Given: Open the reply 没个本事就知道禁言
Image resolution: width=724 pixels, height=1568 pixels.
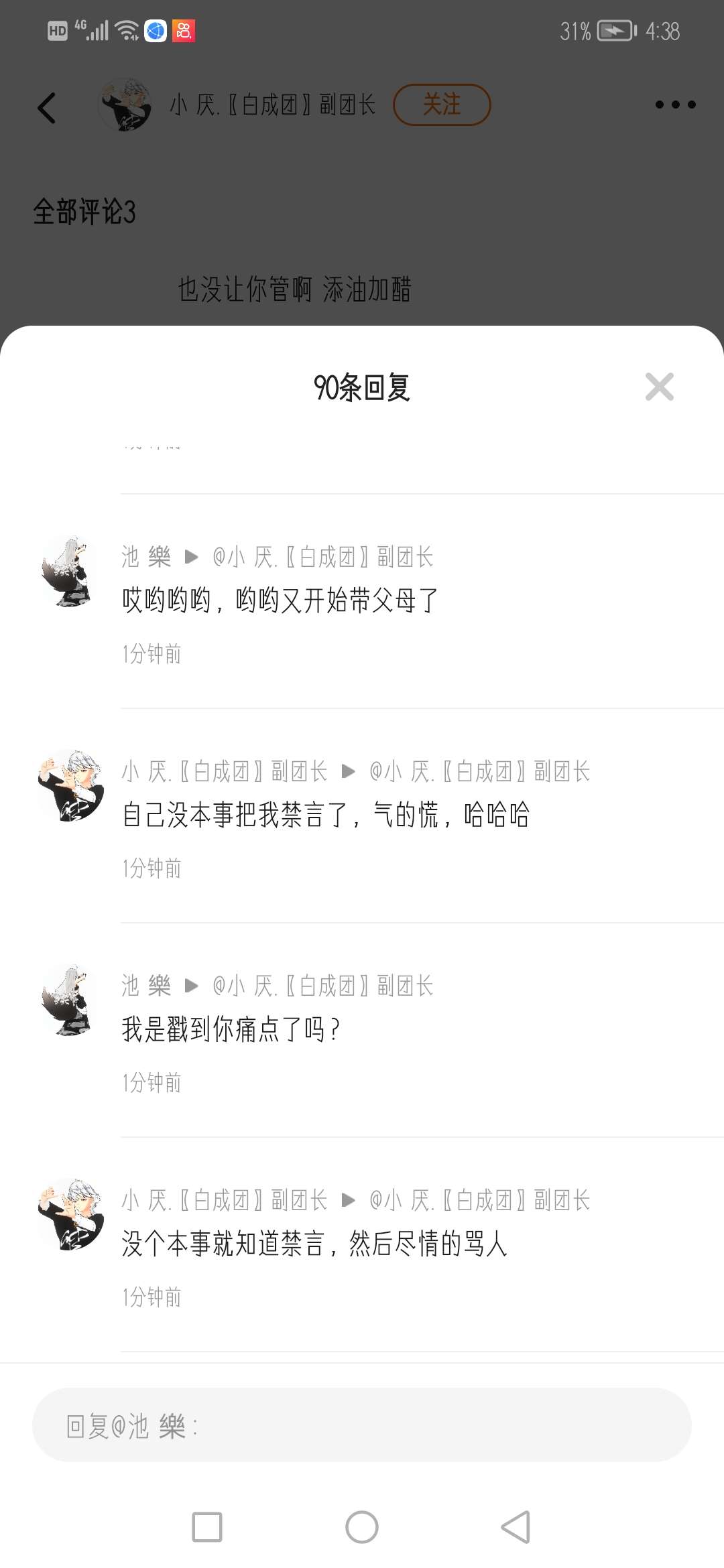Looking at the screenshot, I should [x=314, y=1244].
